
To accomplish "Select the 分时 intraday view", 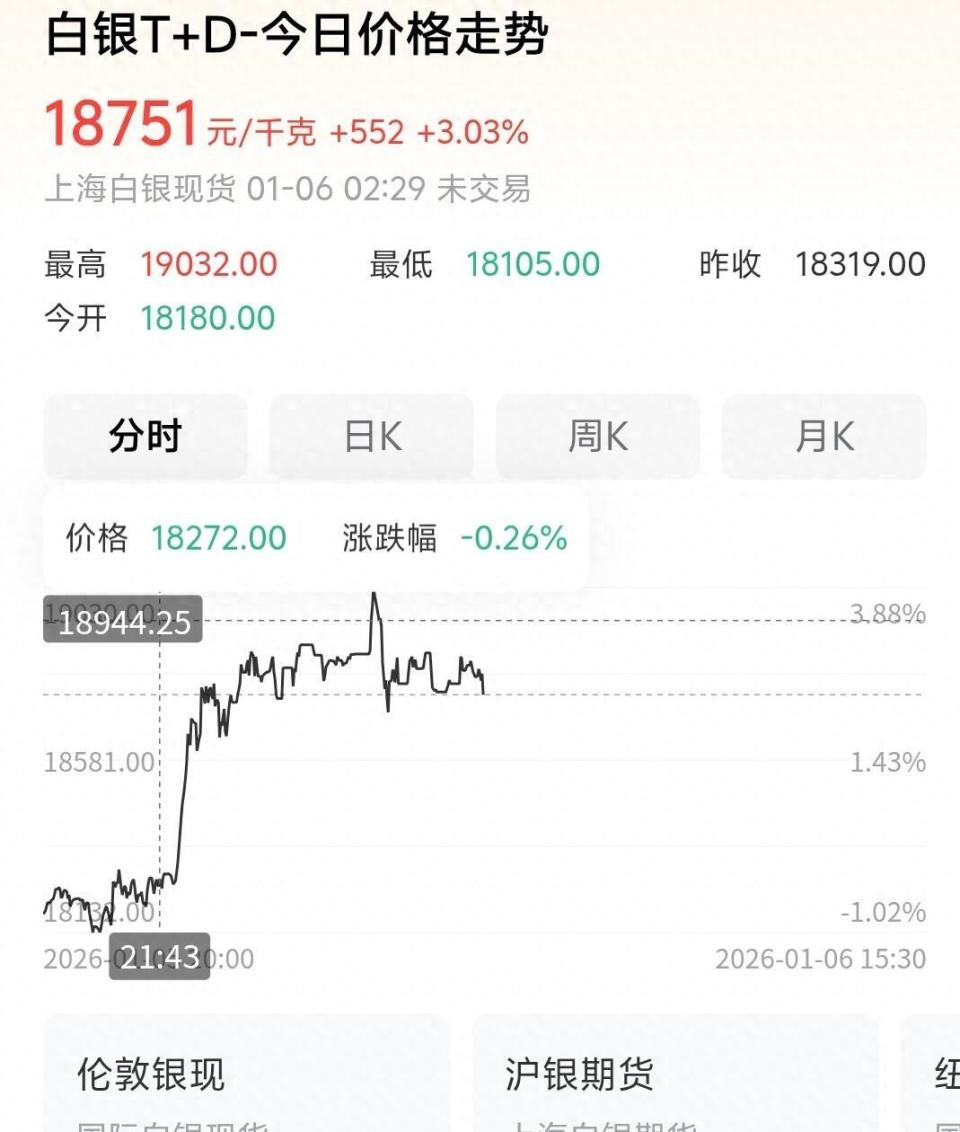I will click(145, 436).
